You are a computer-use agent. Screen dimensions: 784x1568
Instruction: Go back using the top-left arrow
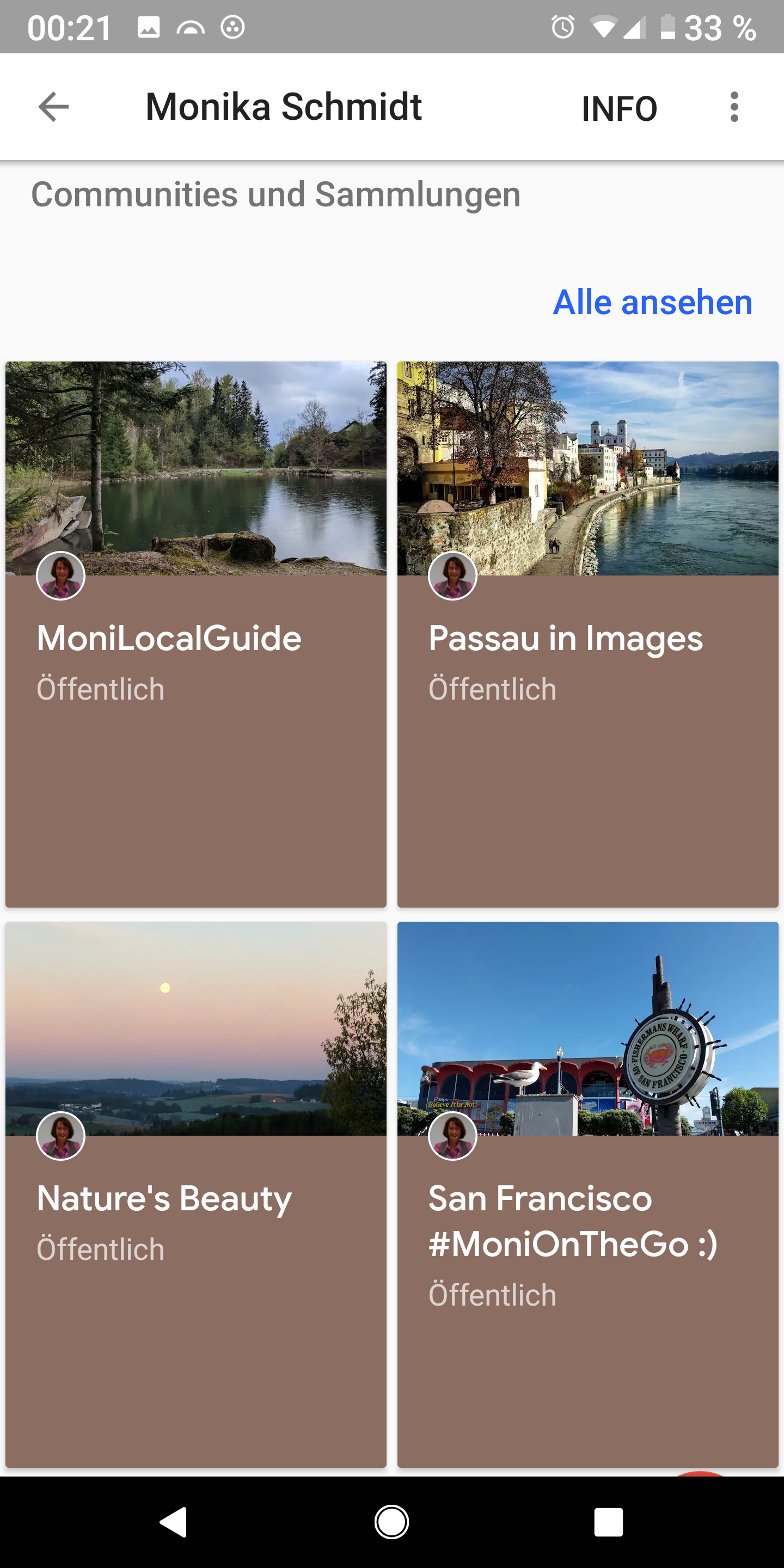(x=53, y=107)
